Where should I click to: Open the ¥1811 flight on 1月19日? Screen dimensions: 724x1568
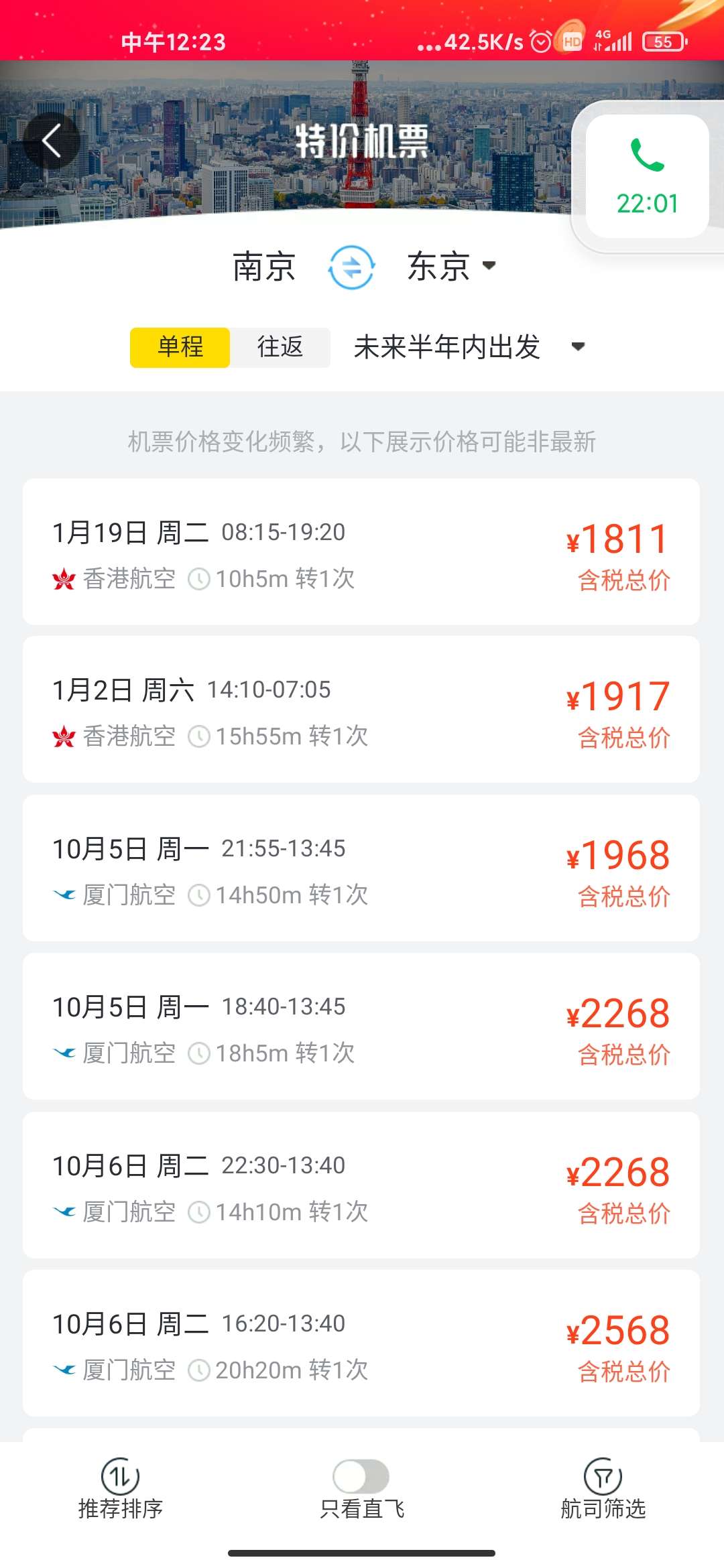coord(361,551)
